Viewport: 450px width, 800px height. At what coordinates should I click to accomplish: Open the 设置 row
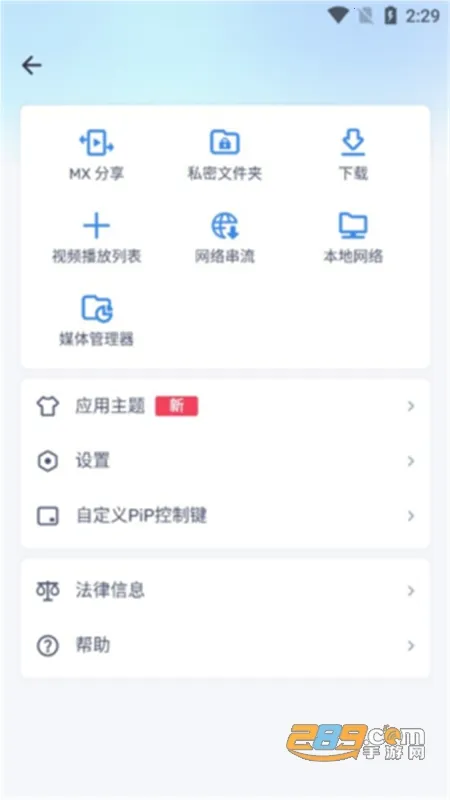coord(225,461)
